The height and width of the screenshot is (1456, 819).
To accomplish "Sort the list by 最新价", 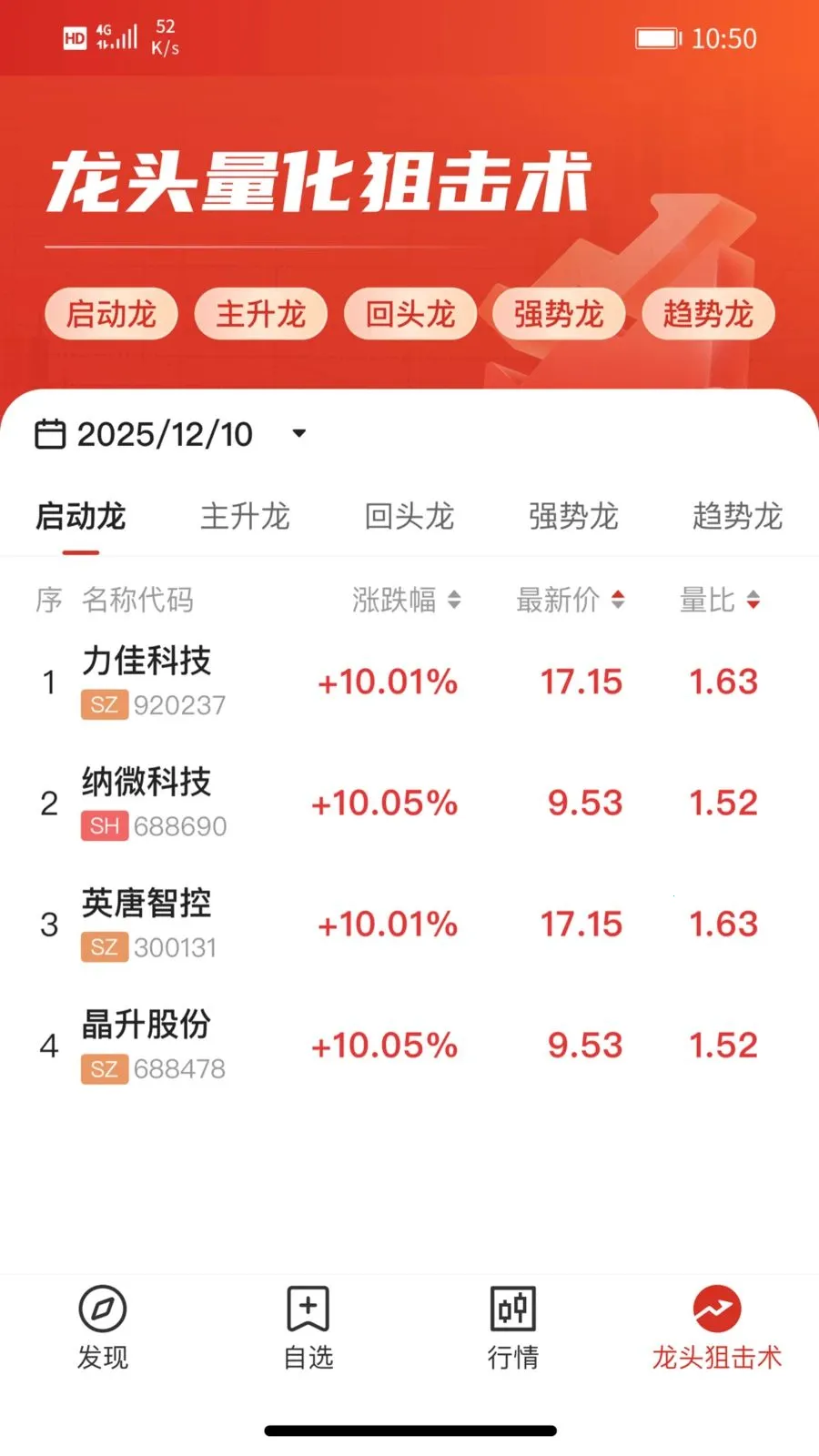I will click(x=570, y=600).
